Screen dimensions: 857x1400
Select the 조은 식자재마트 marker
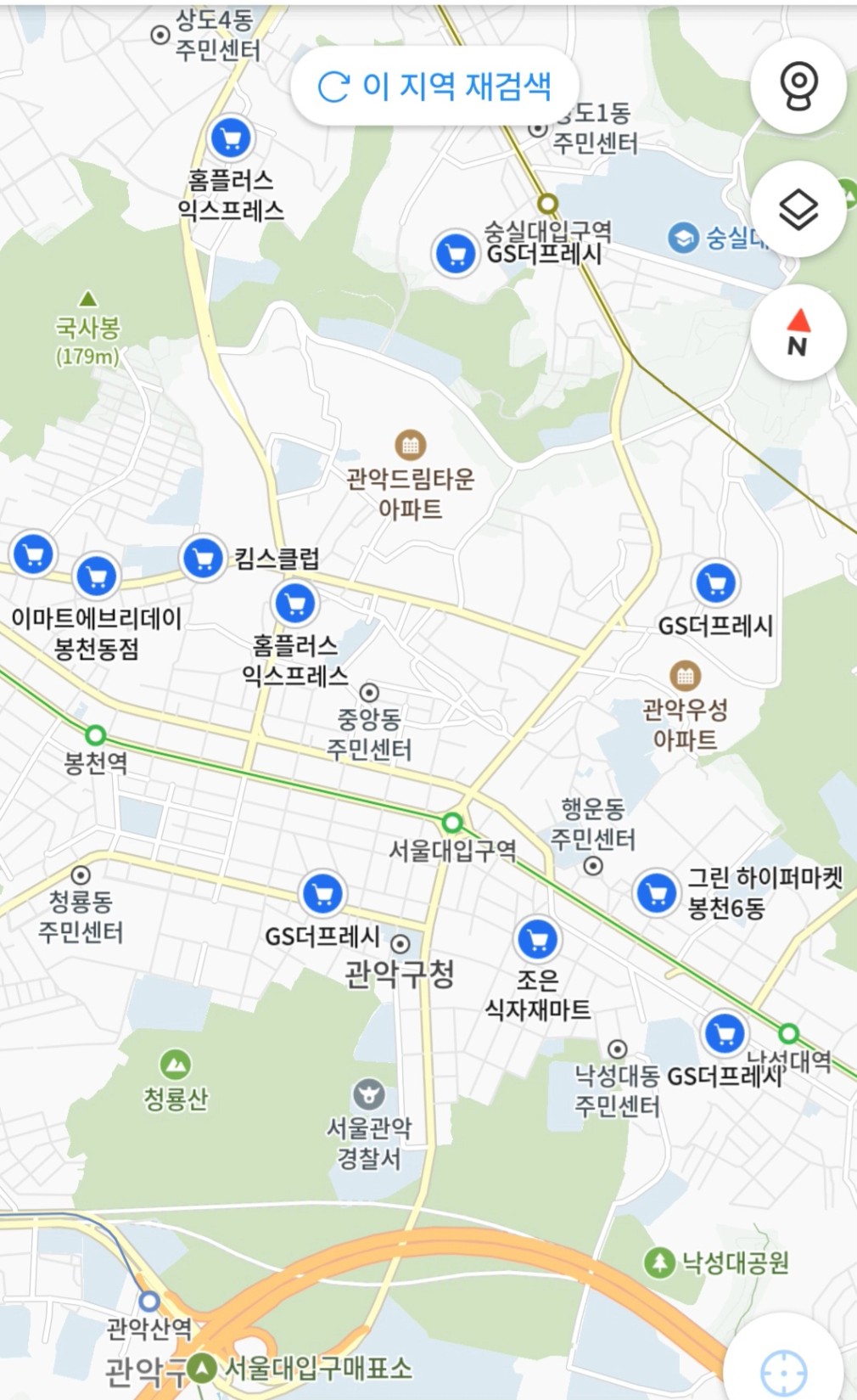[538, 939]
